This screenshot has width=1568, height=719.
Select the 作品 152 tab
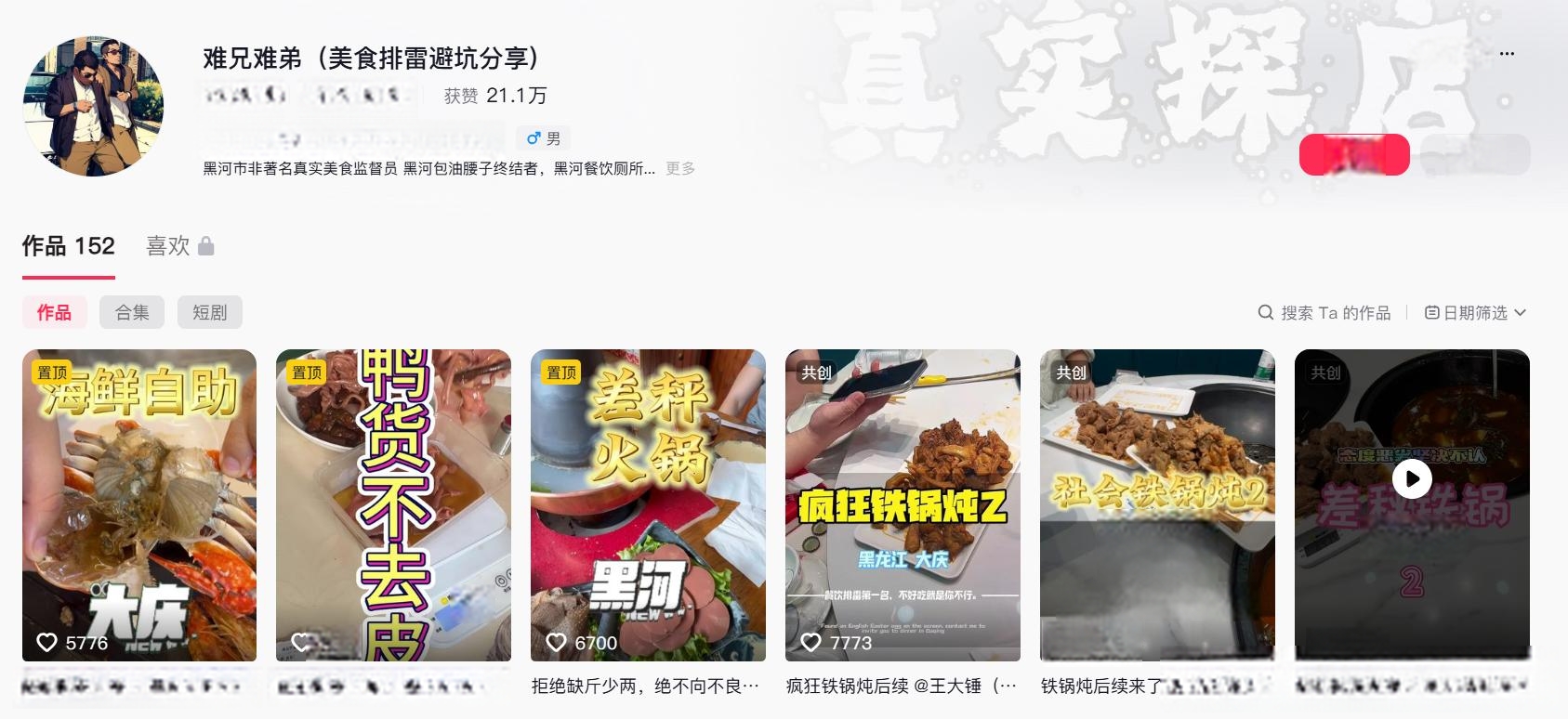69,246
